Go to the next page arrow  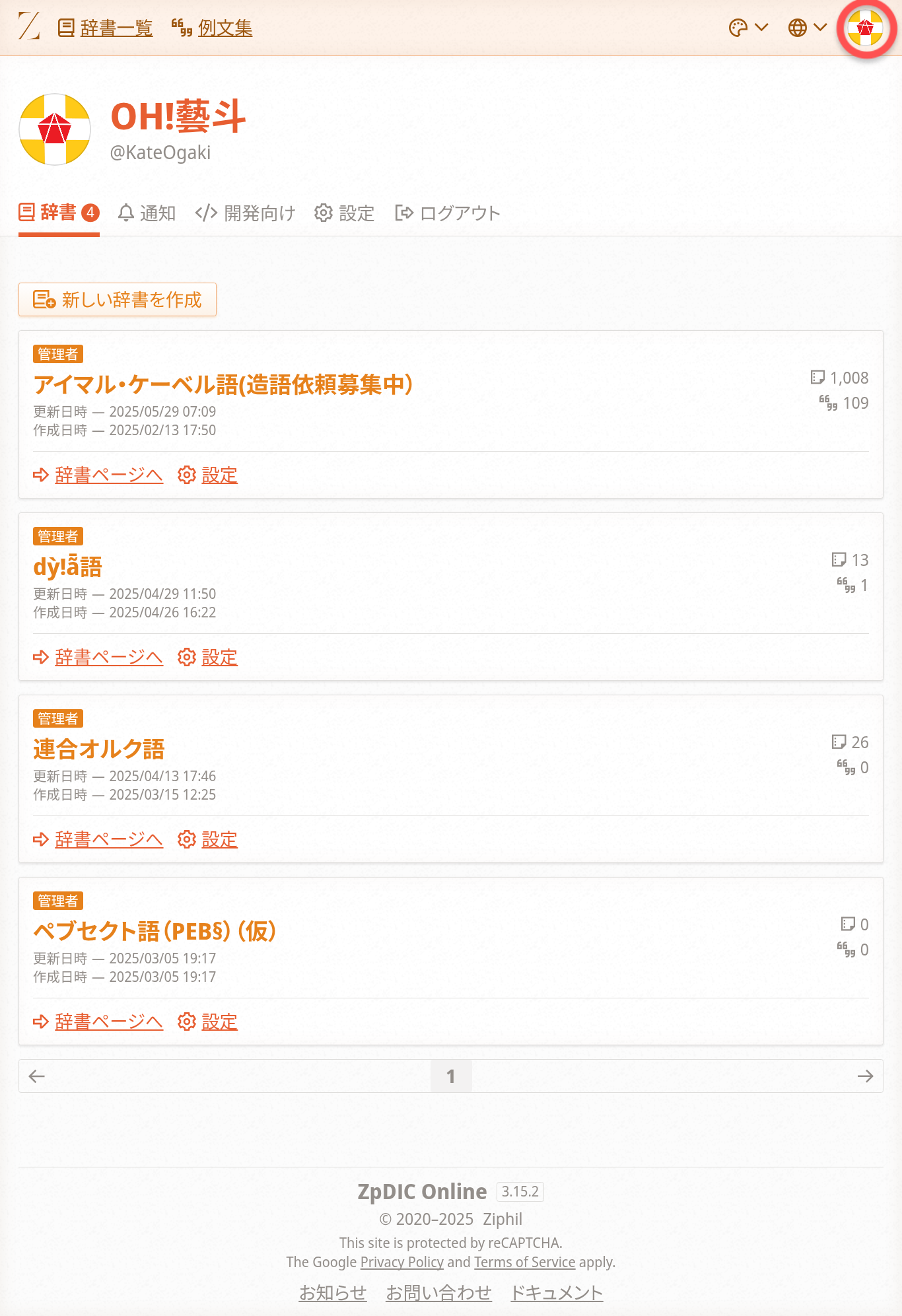[x=865, y=1076]
